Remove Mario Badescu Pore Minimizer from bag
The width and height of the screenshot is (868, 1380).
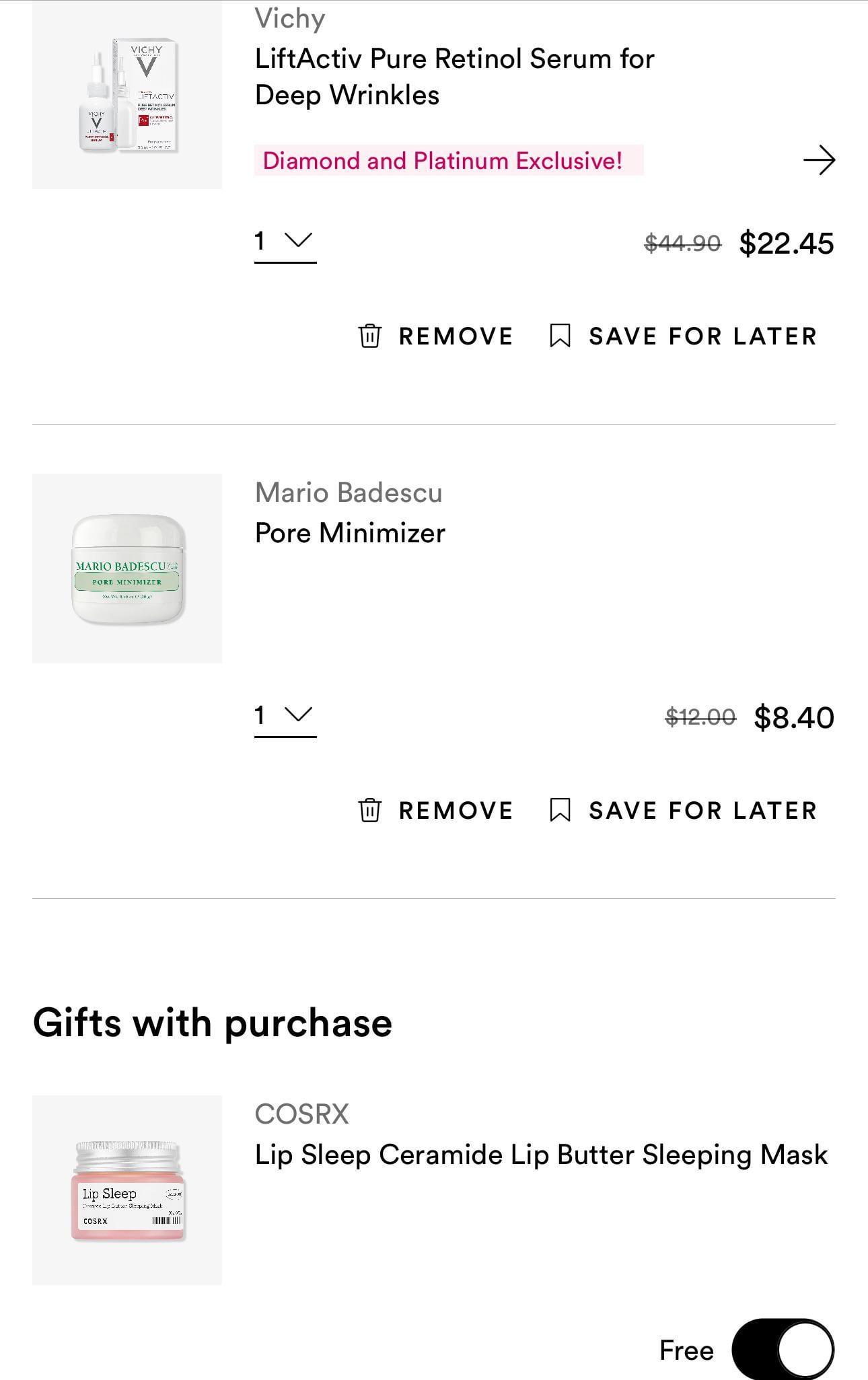pyautogui.click(x=436, y=811)
